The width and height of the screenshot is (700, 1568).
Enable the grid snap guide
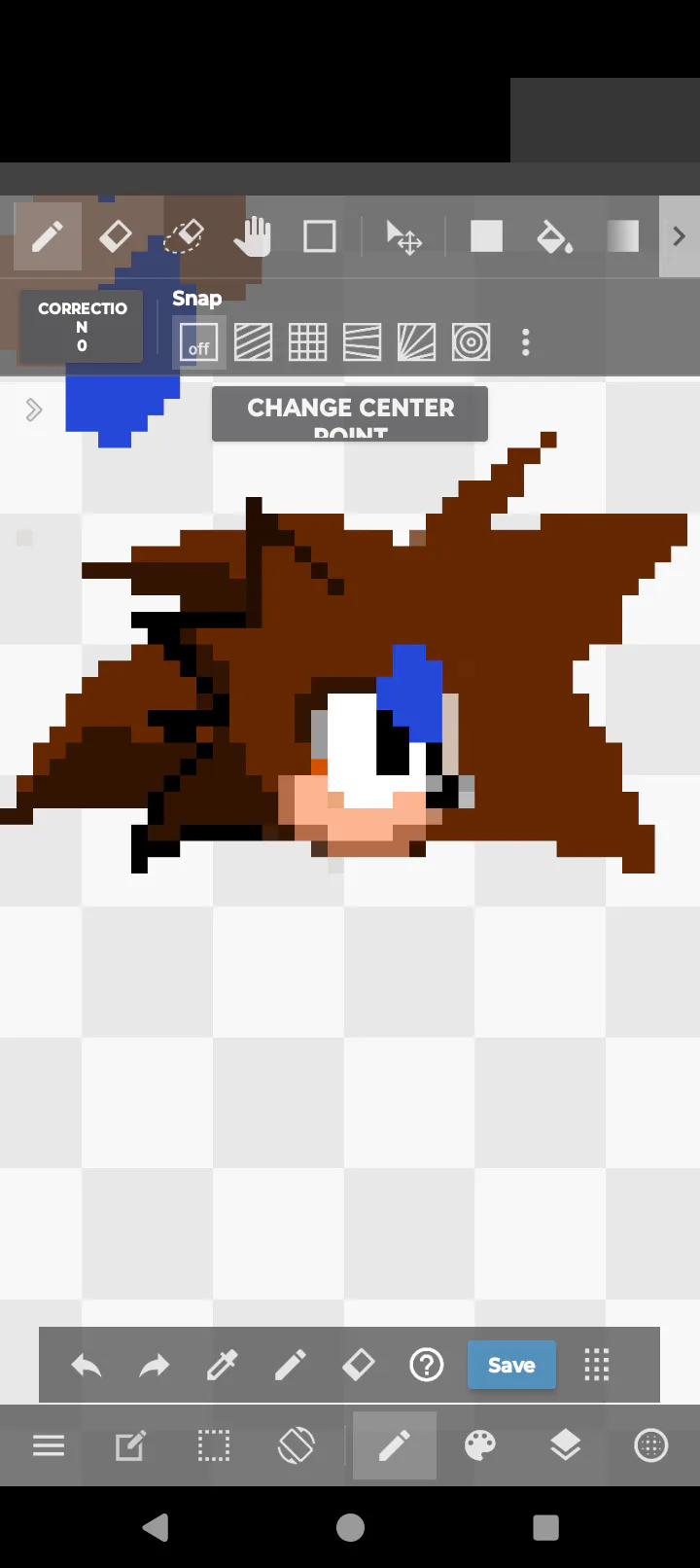(x=307, y=342)
